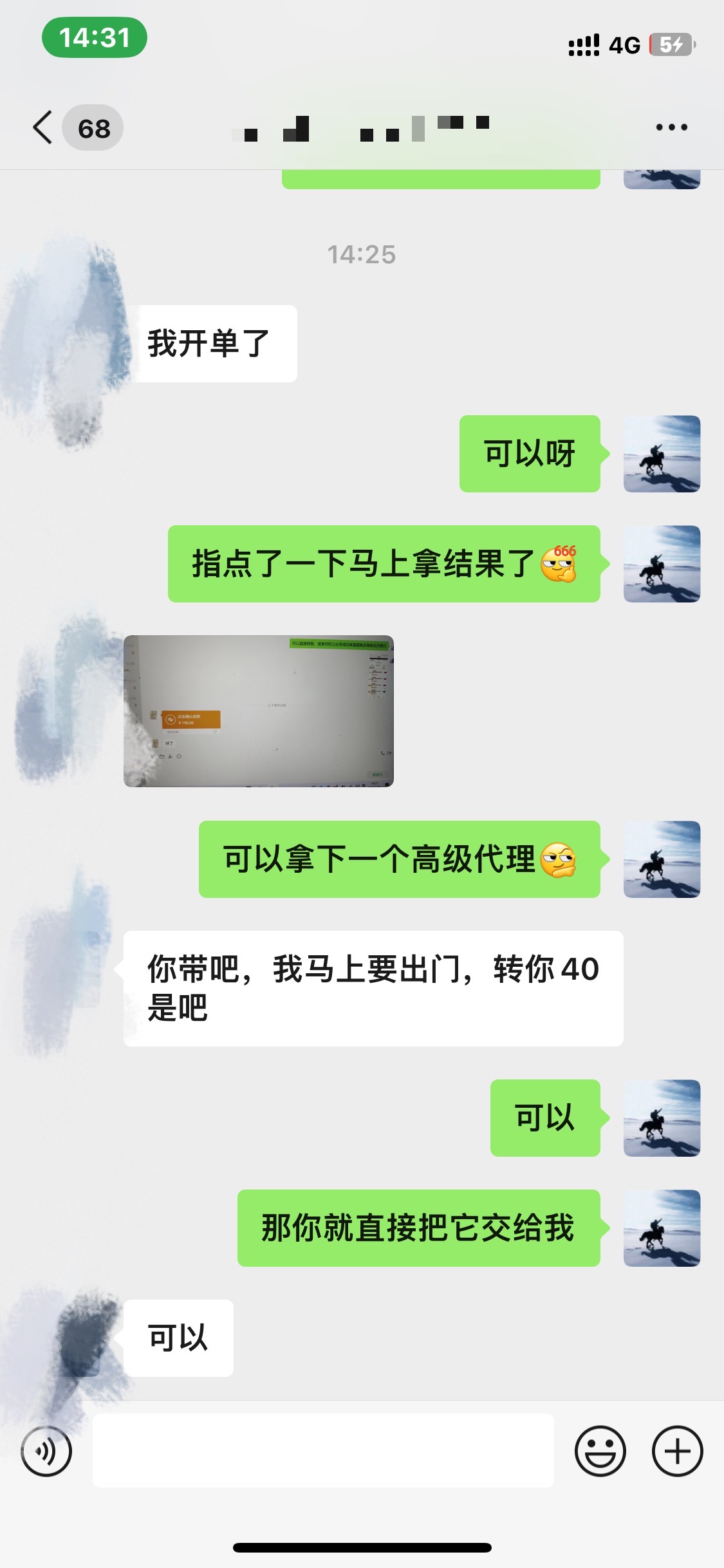The height and width of the screenshot is (1568, 724).
Task: Open chat details via the three-dot icon
Action: [670, 127]
